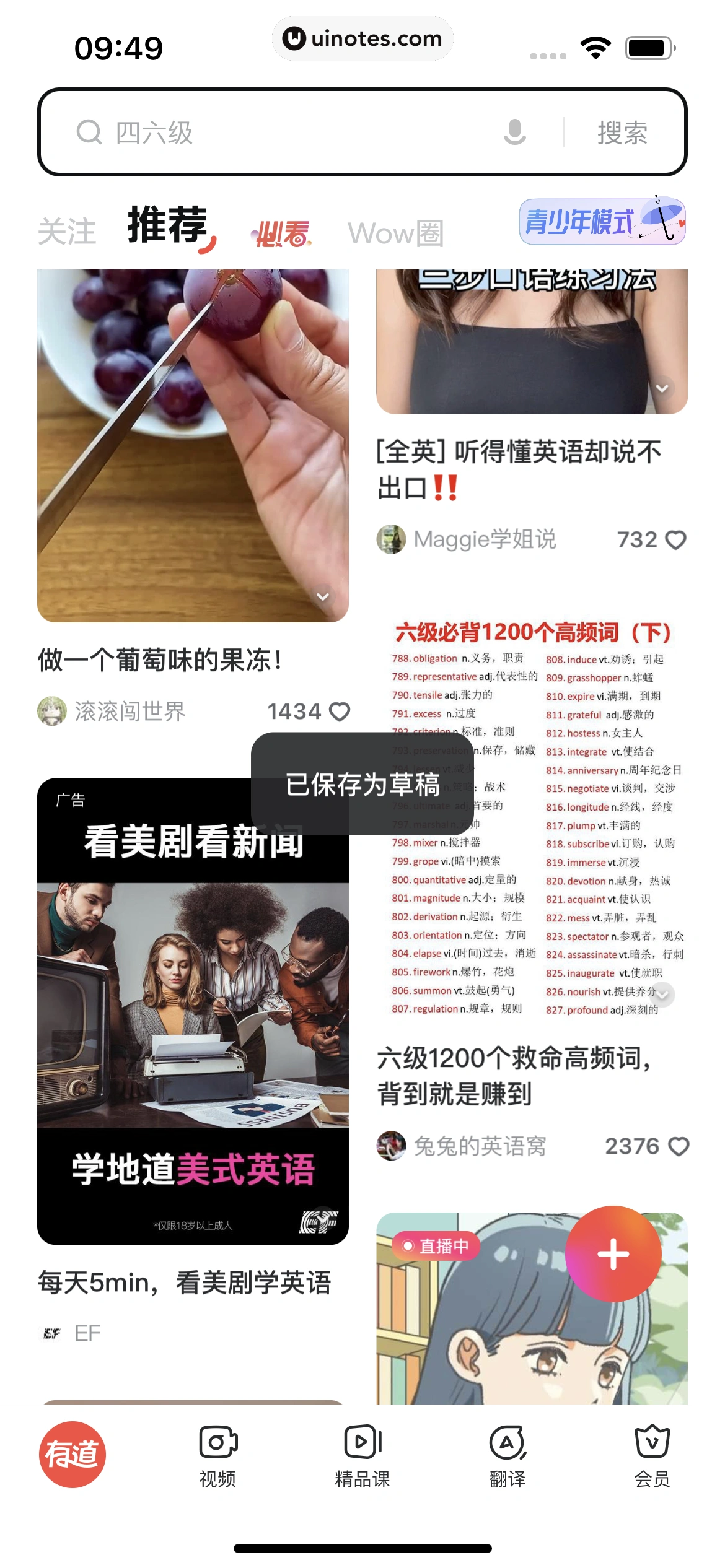
Task: Open the Wow圈 tab
Action: click(x=396, y=233)
